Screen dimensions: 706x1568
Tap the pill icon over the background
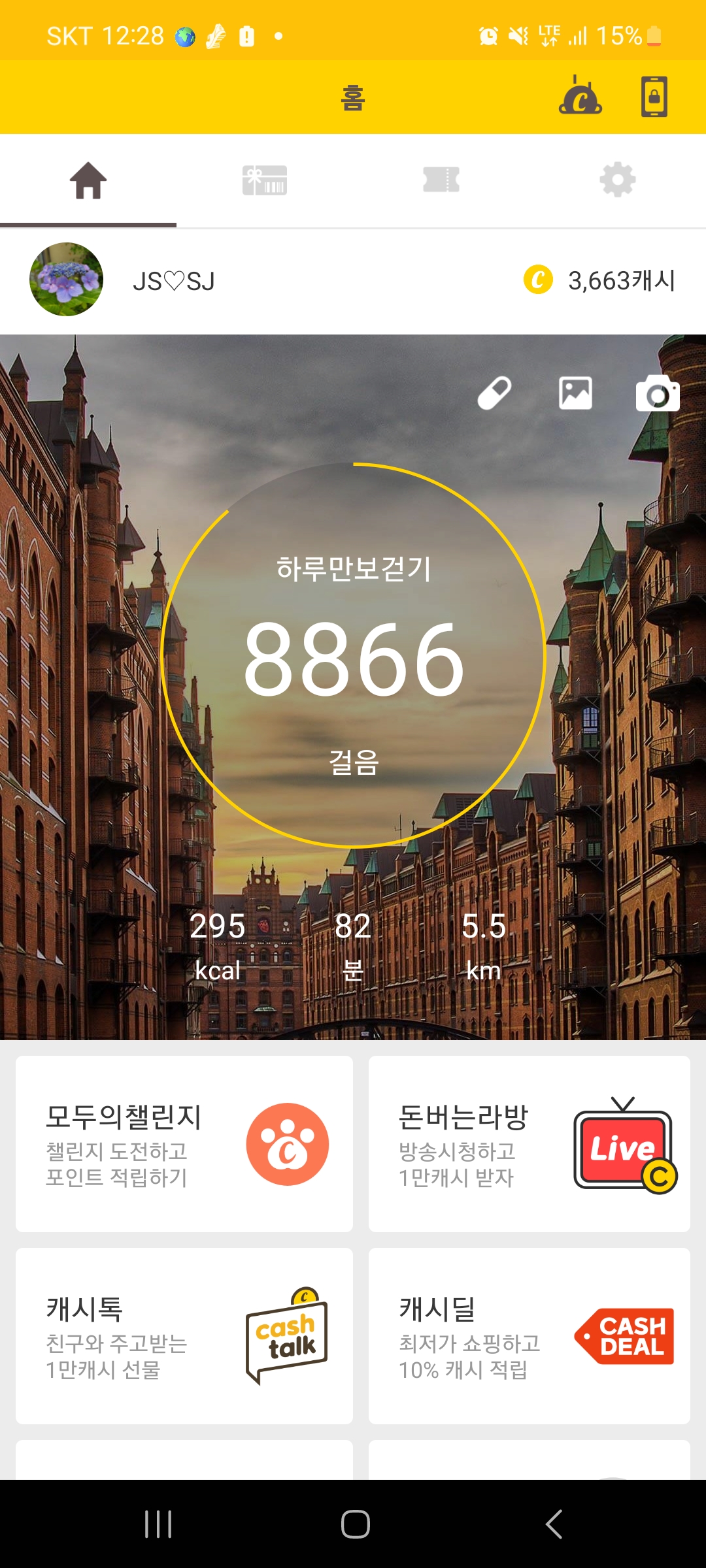pos(495,393)
